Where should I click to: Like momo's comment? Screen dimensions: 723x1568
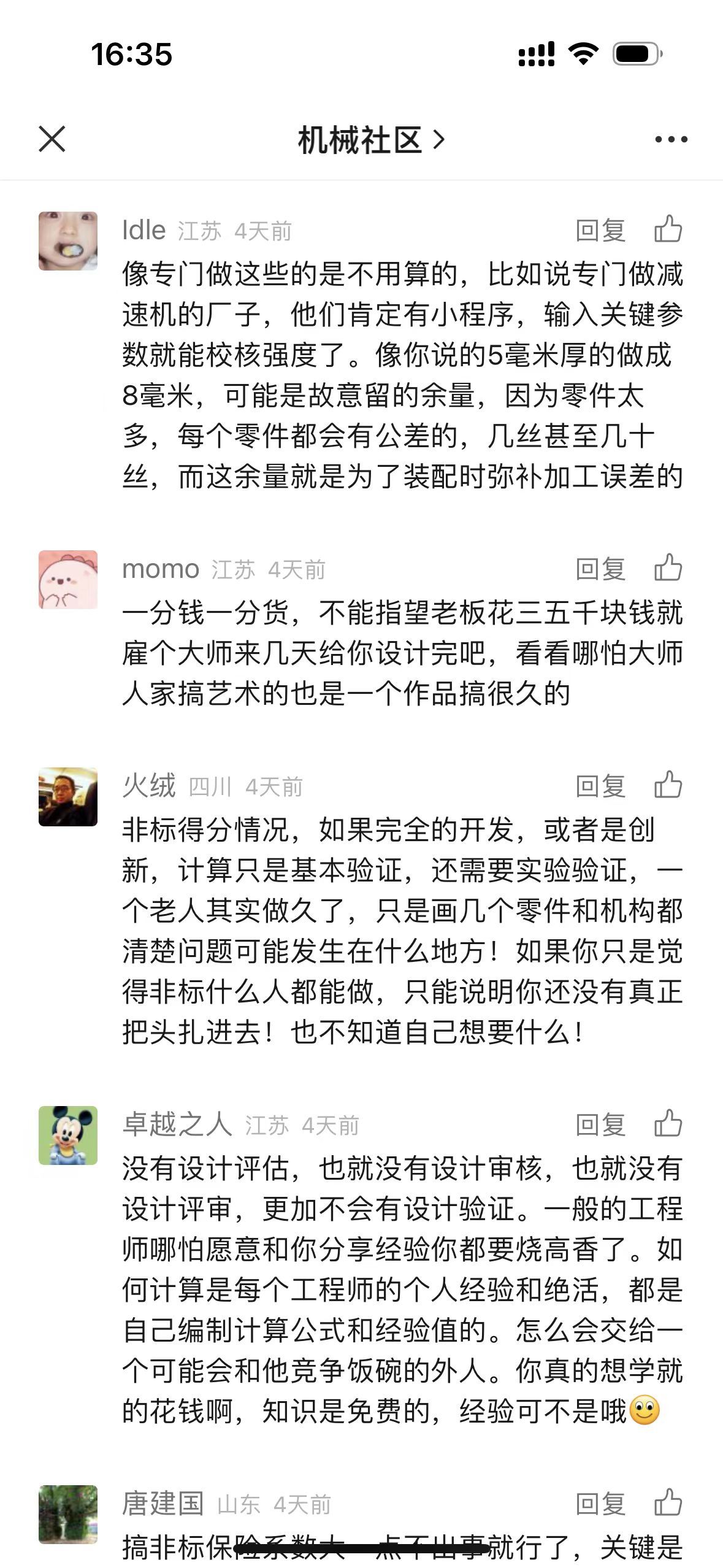click(668, 568)
